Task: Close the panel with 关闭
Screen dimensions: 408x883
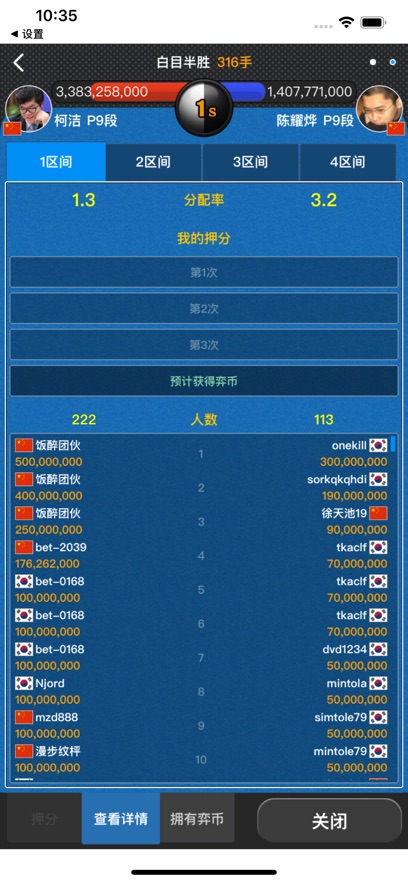Action: point(330,820)
